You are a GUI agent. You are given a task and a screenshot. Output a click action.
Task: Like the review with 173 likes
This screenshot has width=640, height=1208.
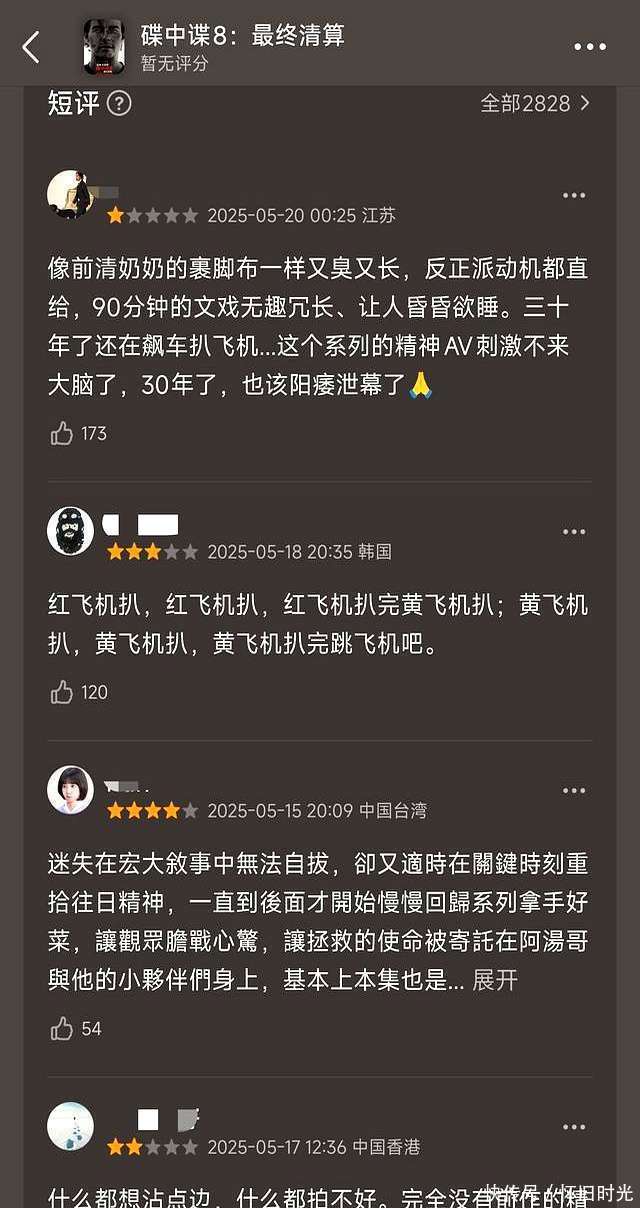point(62,433)
